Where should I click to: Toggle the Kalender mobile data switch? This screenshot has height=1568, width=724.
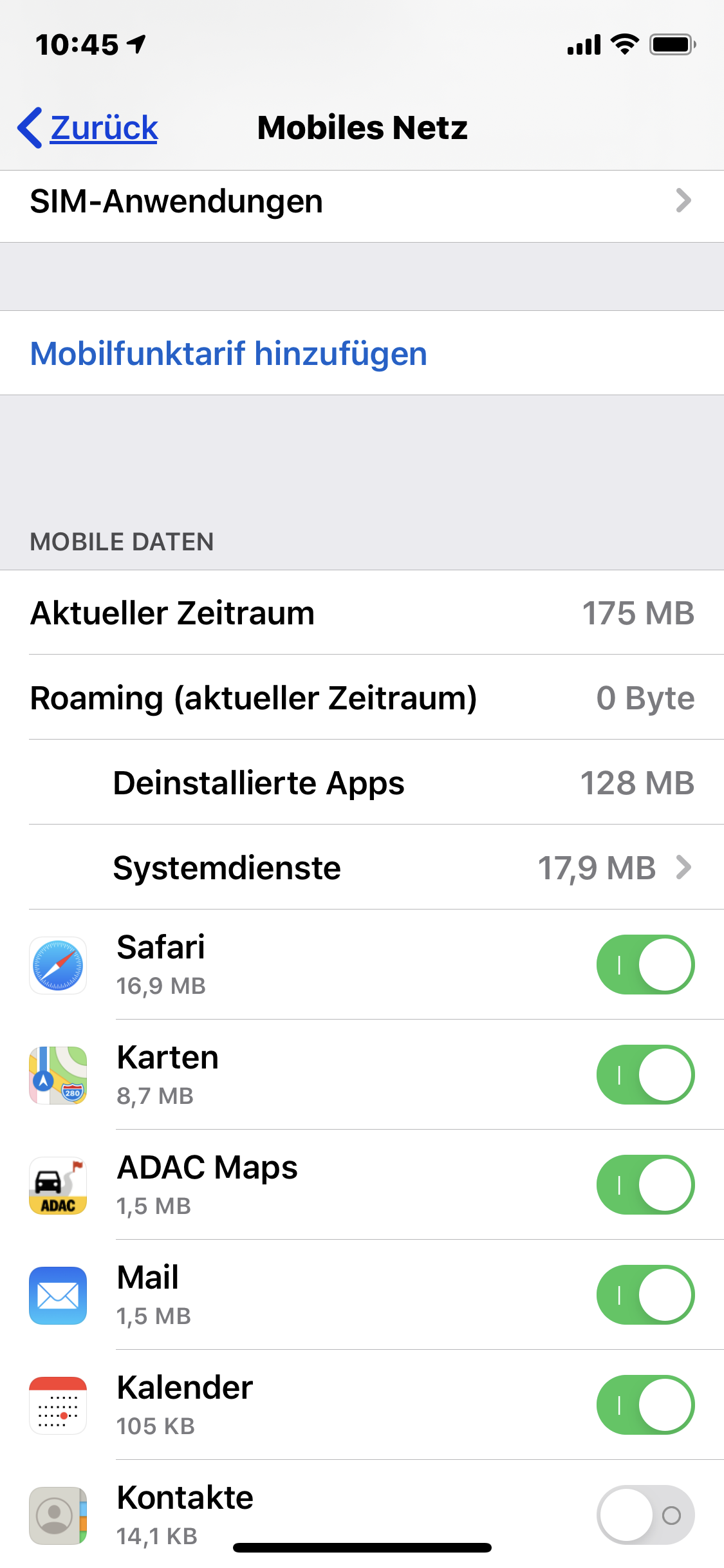point(645,1405)
